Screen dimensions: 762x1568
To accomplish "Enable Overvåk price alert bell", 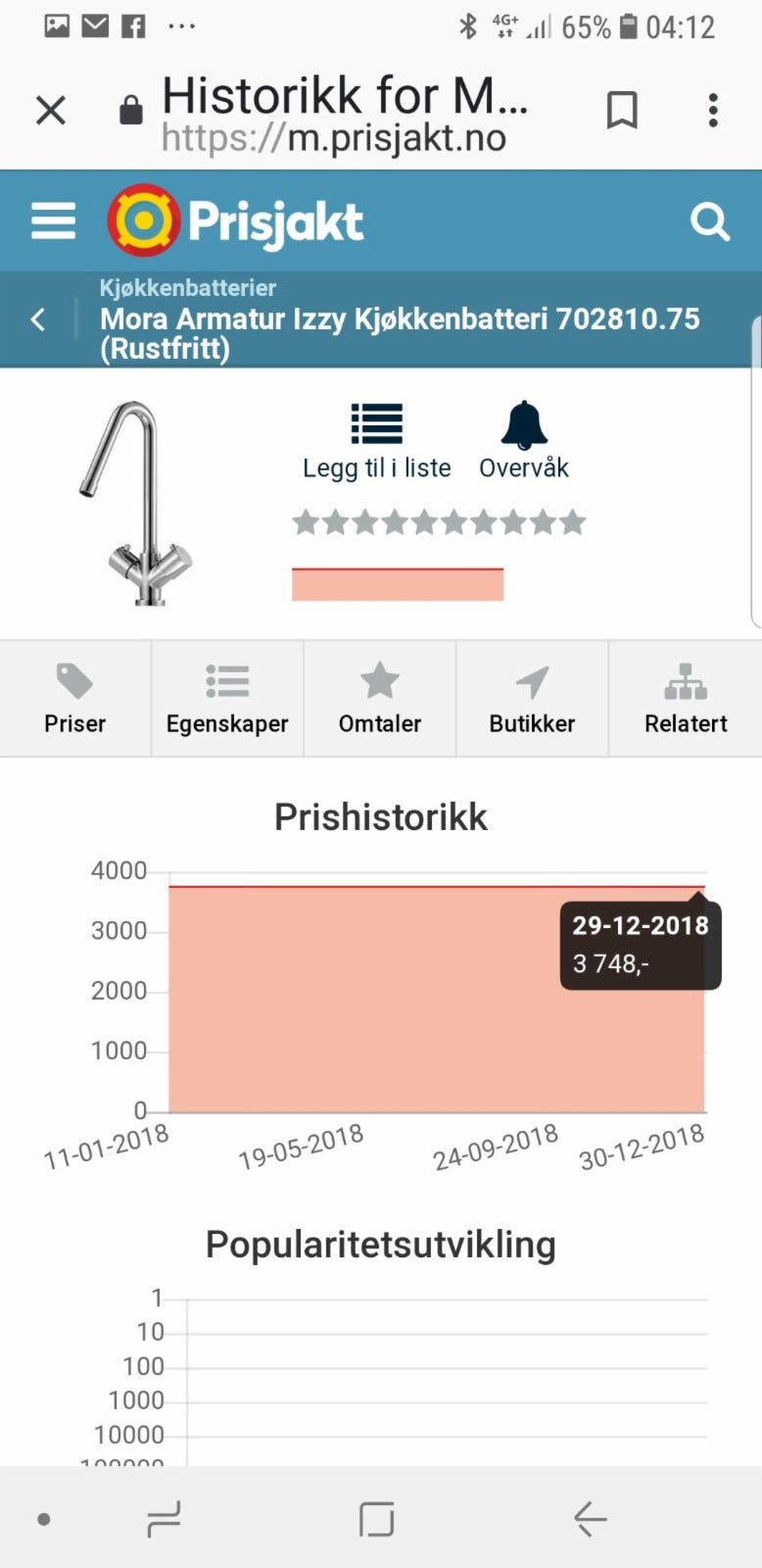I will click(524, 442).
